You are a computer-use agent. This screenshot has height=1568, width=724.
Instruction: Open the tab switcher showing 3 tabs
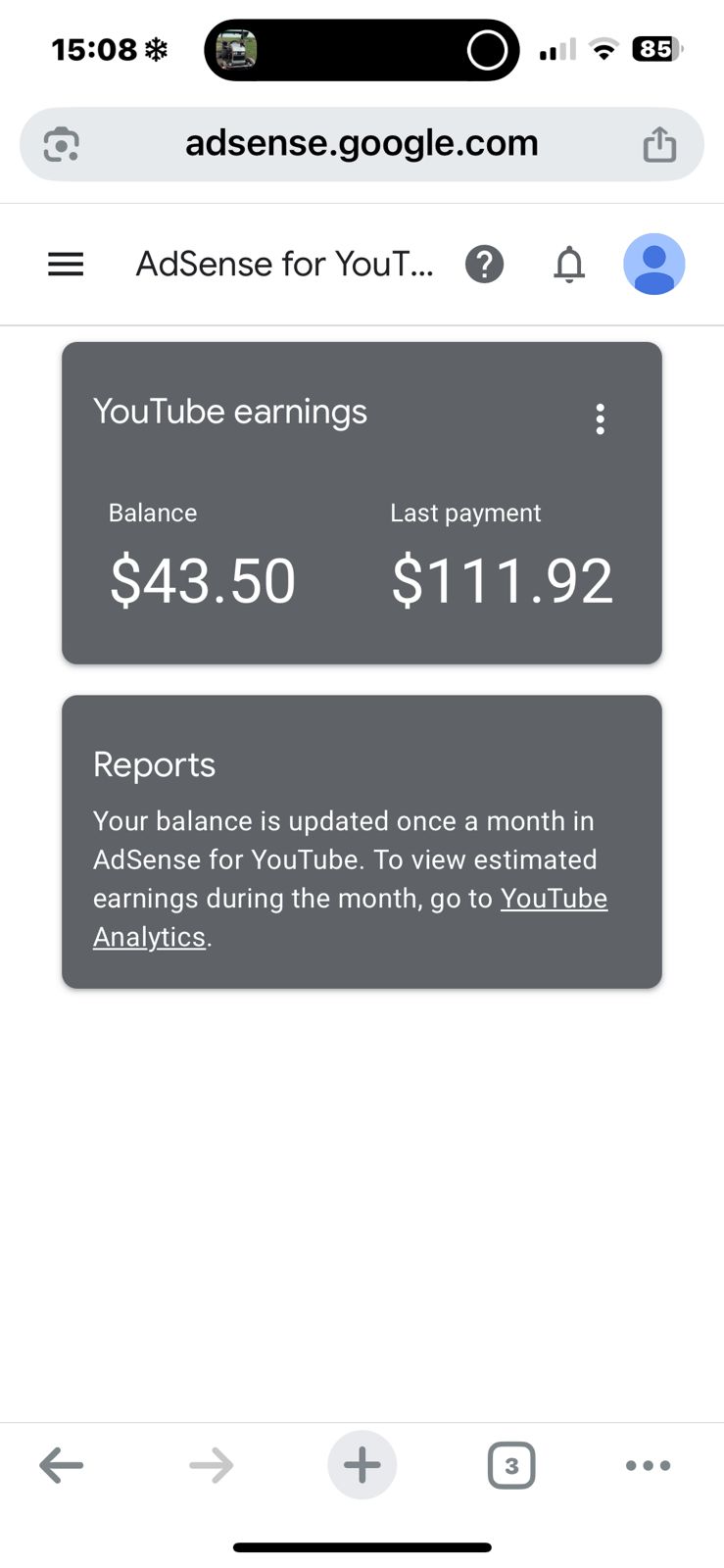(x=510, y=1466)
